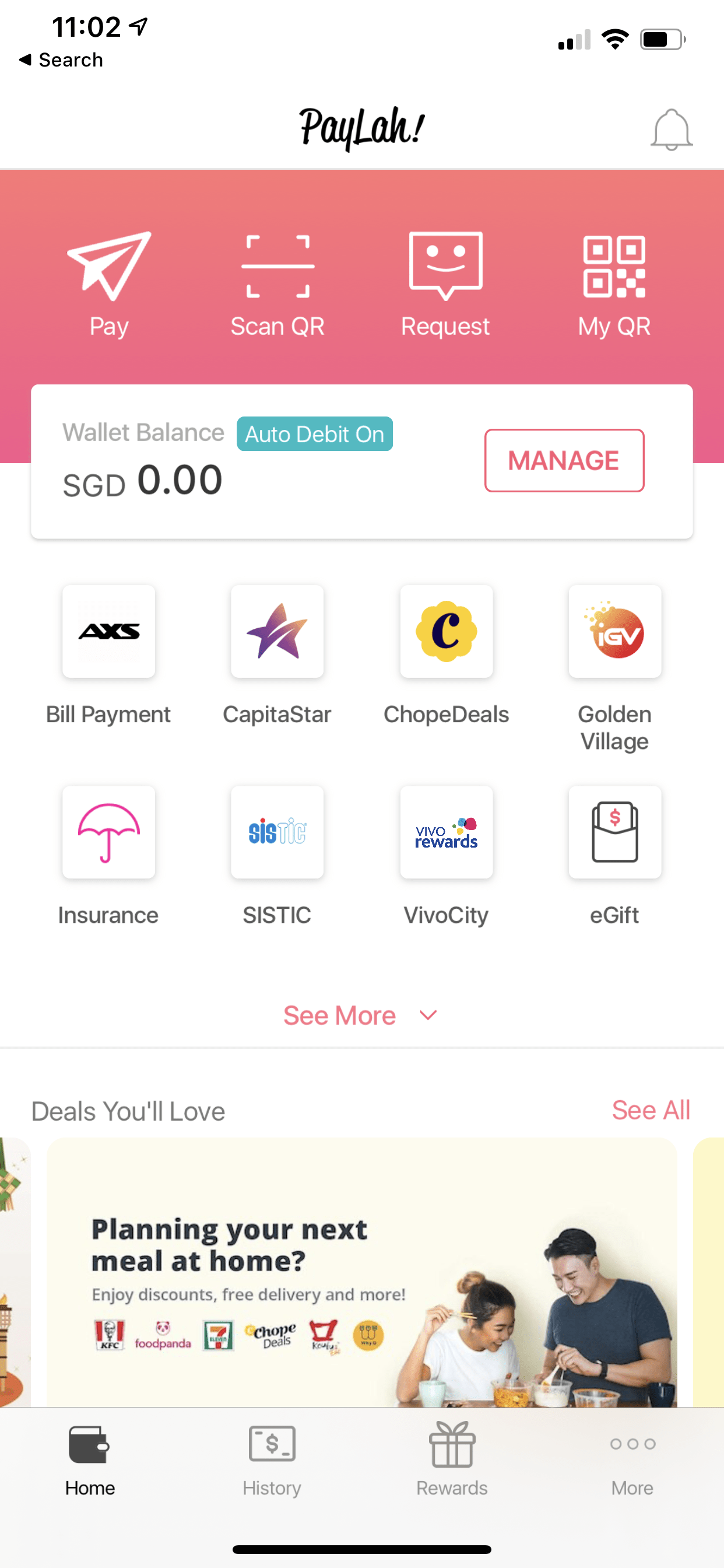Open the CapitaStar service
Screen dimensions: 724x1568
[x=277, y=631]
